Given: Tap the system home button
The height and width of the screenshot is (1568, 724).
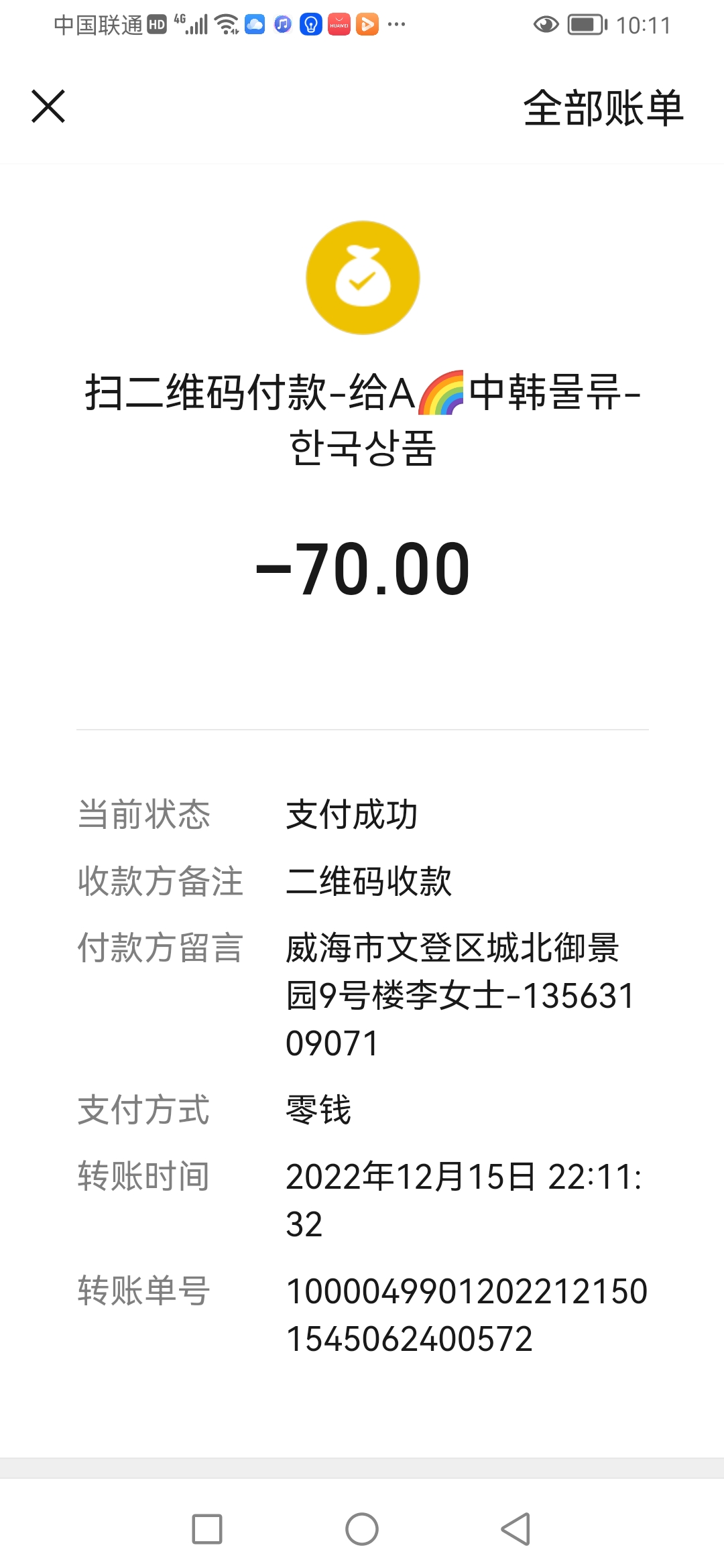Looking at the screenshot, I should click(x=362, y=1529).
